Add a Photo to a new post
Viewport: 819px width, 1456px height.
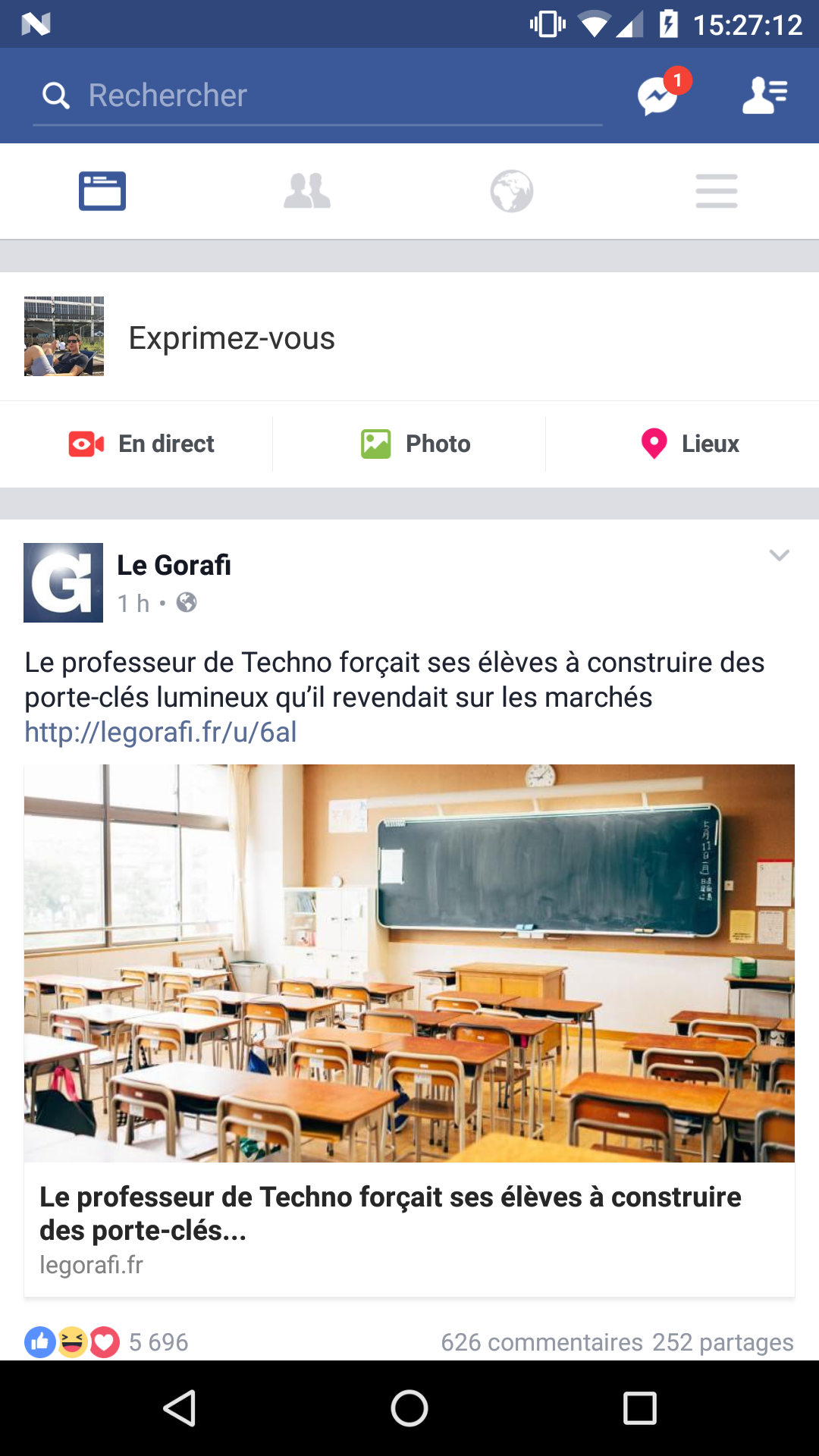[x=416, y=444]
